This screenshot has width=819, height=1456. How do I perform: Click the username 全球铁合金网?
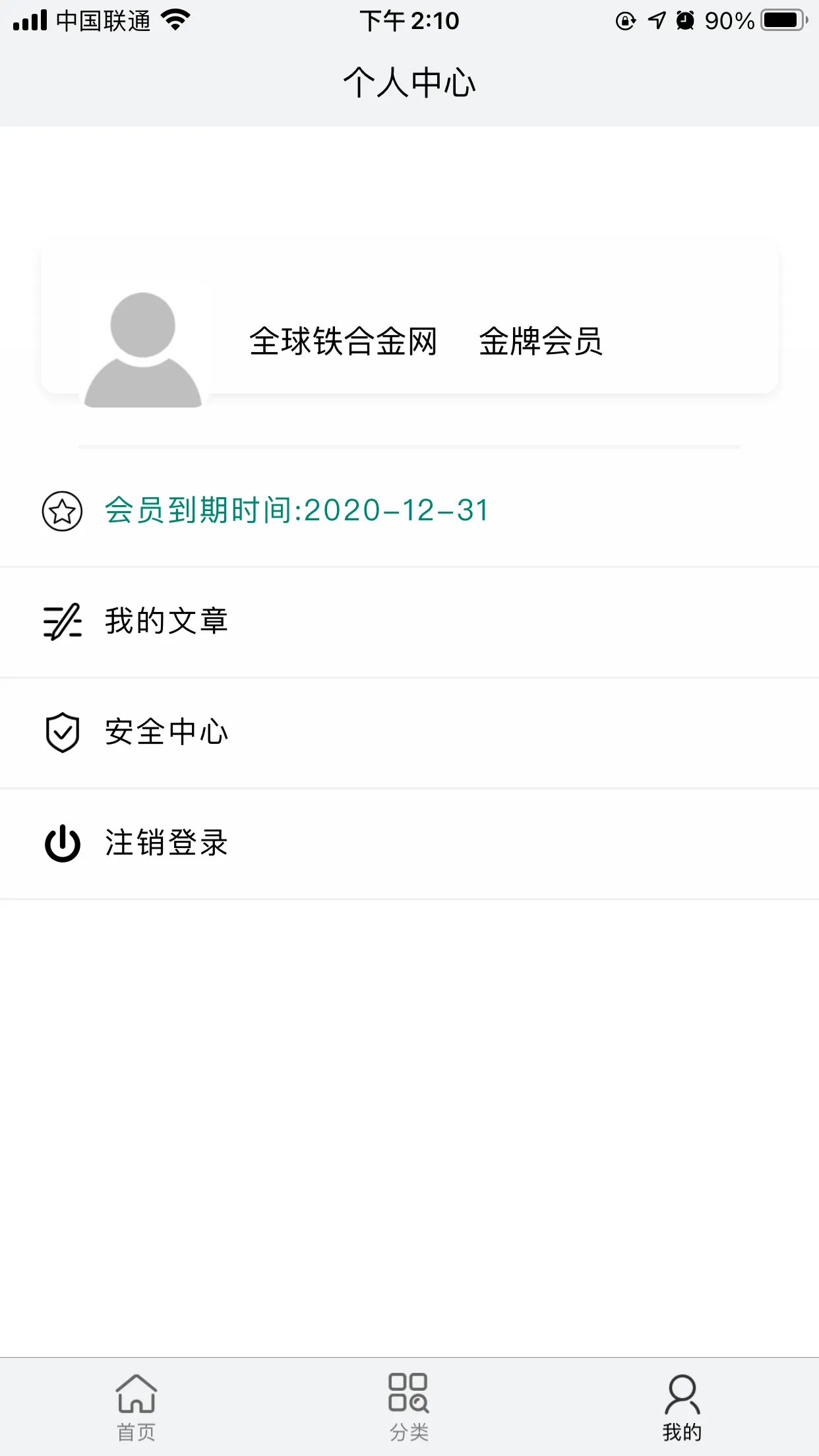344,342
